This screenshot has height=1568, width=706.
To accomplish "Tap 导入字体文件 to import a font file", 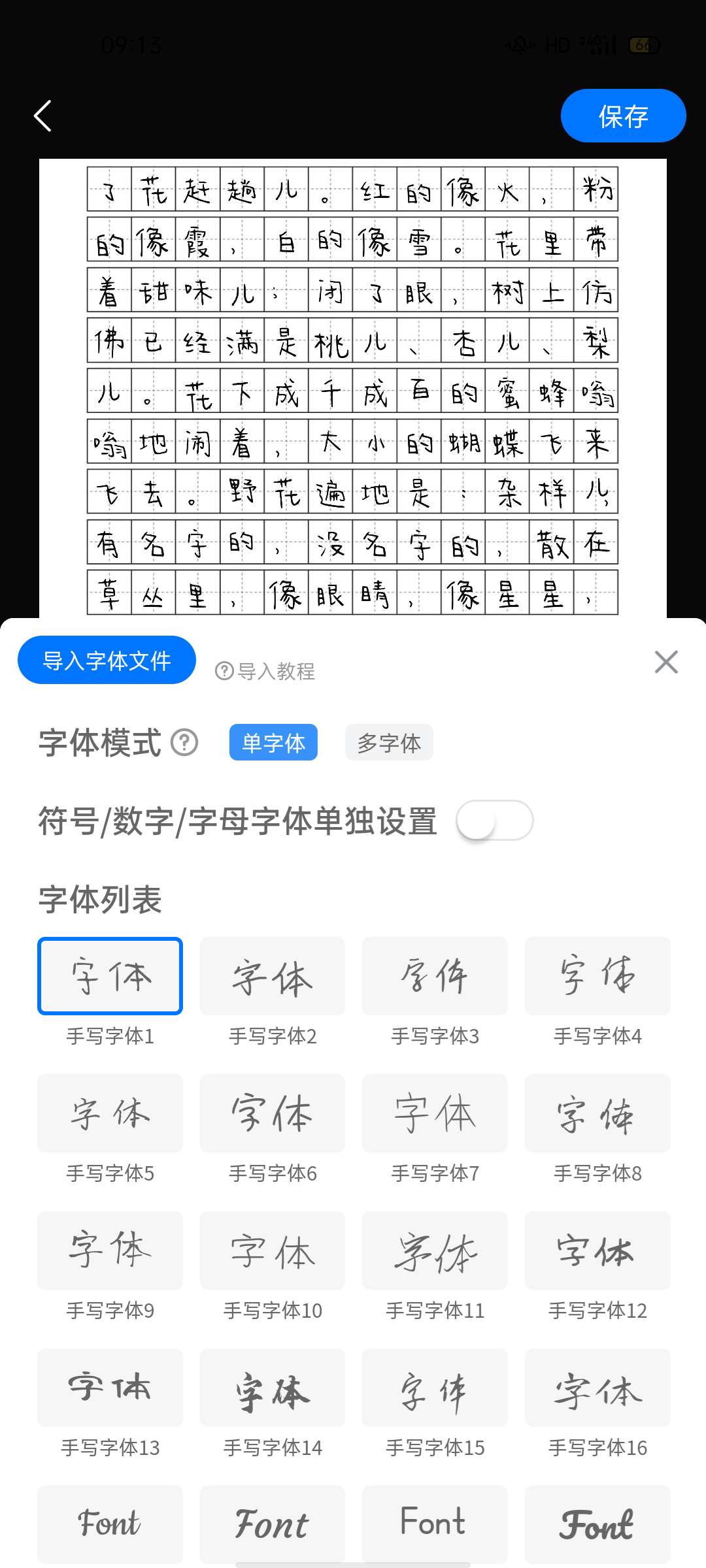I will coord(107,661).
